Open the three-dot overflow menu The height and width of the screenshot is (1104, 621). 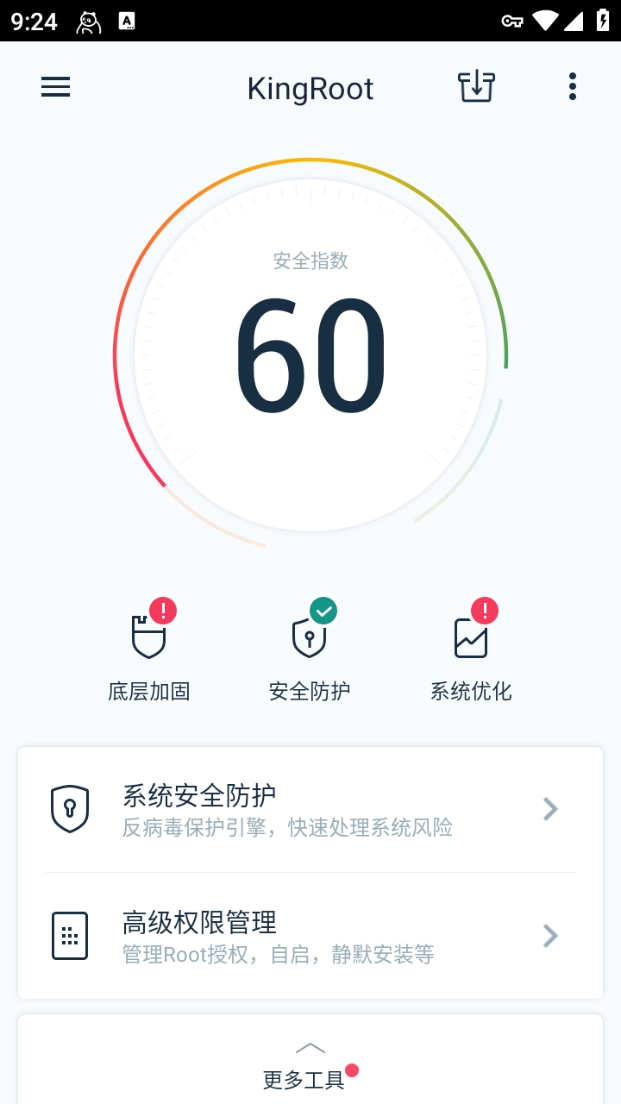pos(572,87)
